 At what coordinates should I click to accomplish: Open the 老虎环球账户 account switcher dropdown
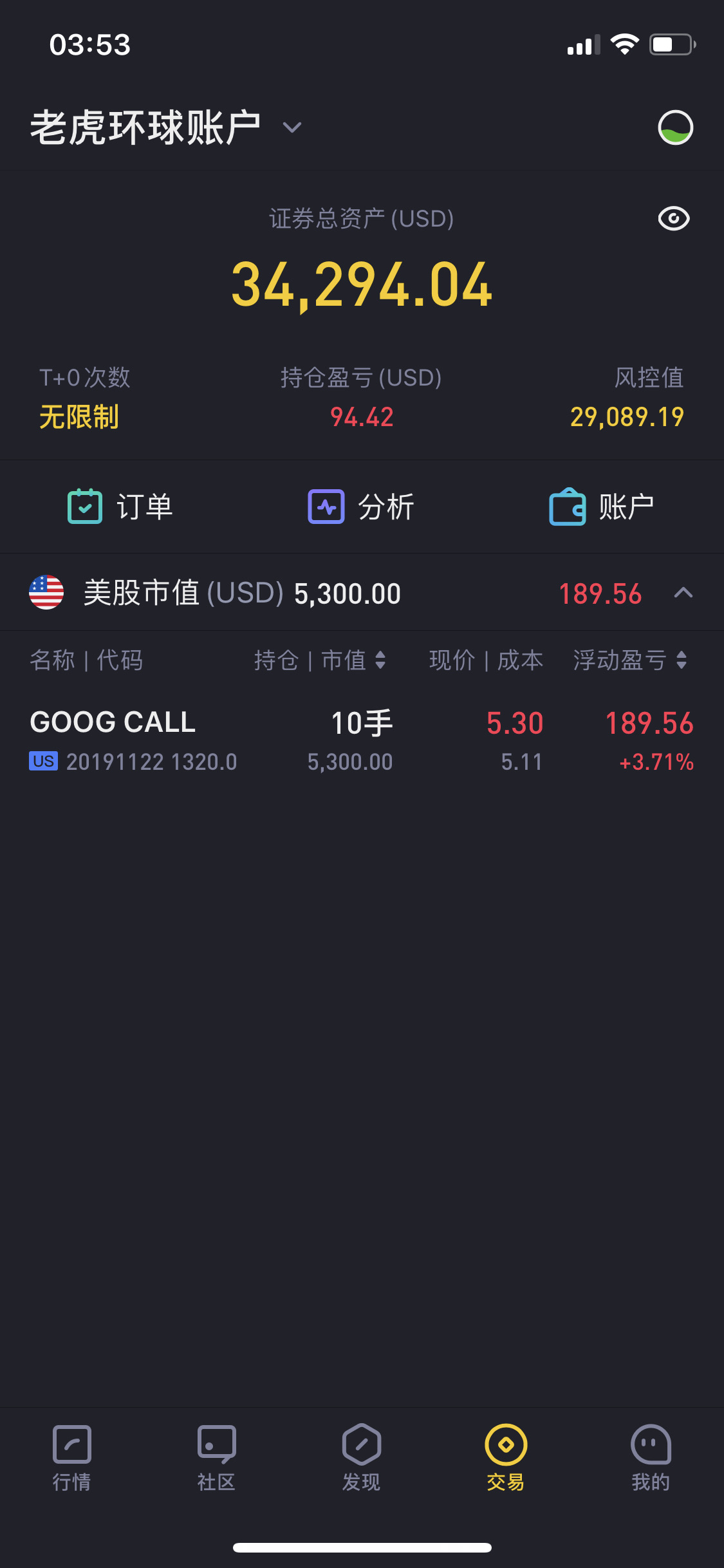pyautogui.click(x=166, y=127)
